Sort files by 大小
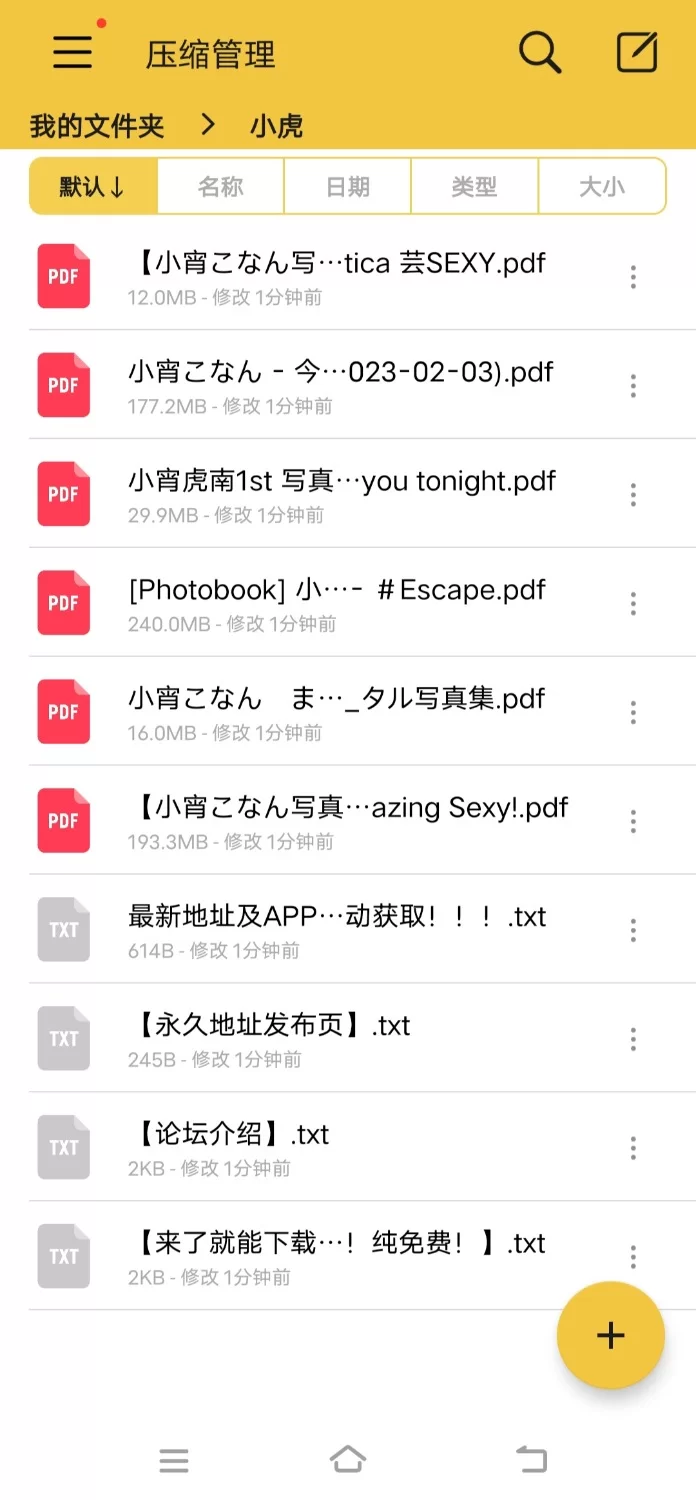This screenshot has width=696, height=1500. 602,186
